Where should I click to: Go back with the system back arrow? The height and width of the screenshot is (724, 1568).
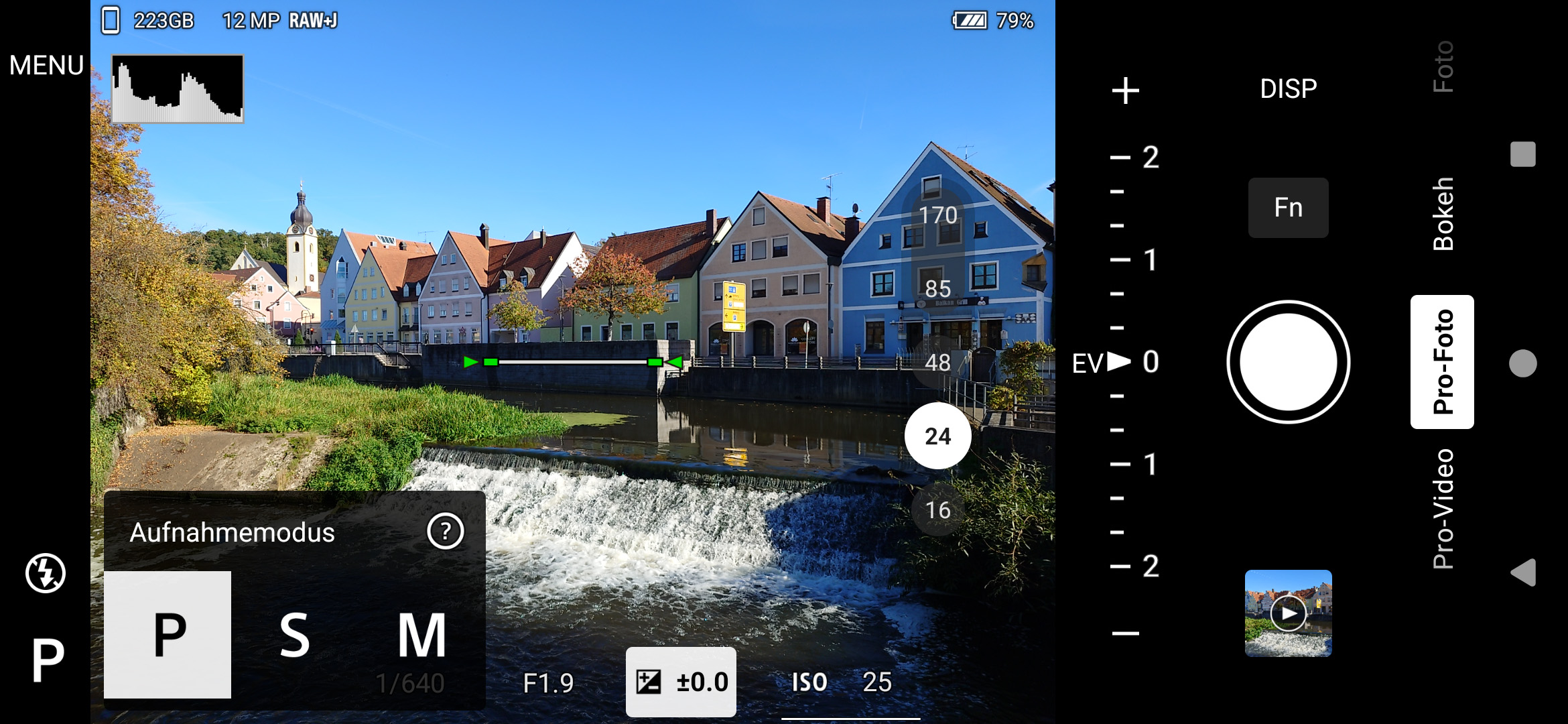(x=1523, y=572)
